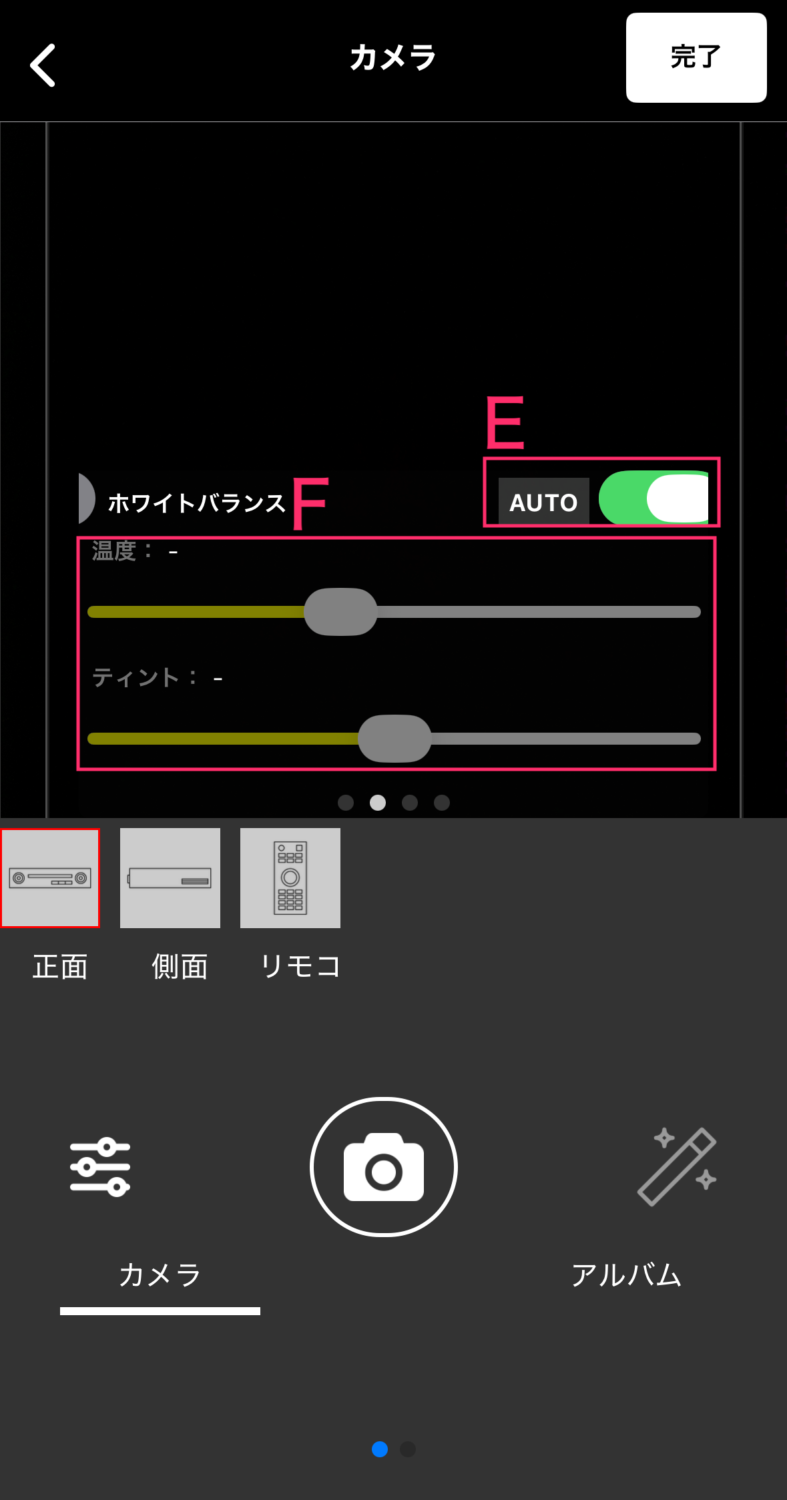Viewport: 787px width, 1500px height.
Task: Tap the ティント slider track
Action: click(x=560, y=739)
